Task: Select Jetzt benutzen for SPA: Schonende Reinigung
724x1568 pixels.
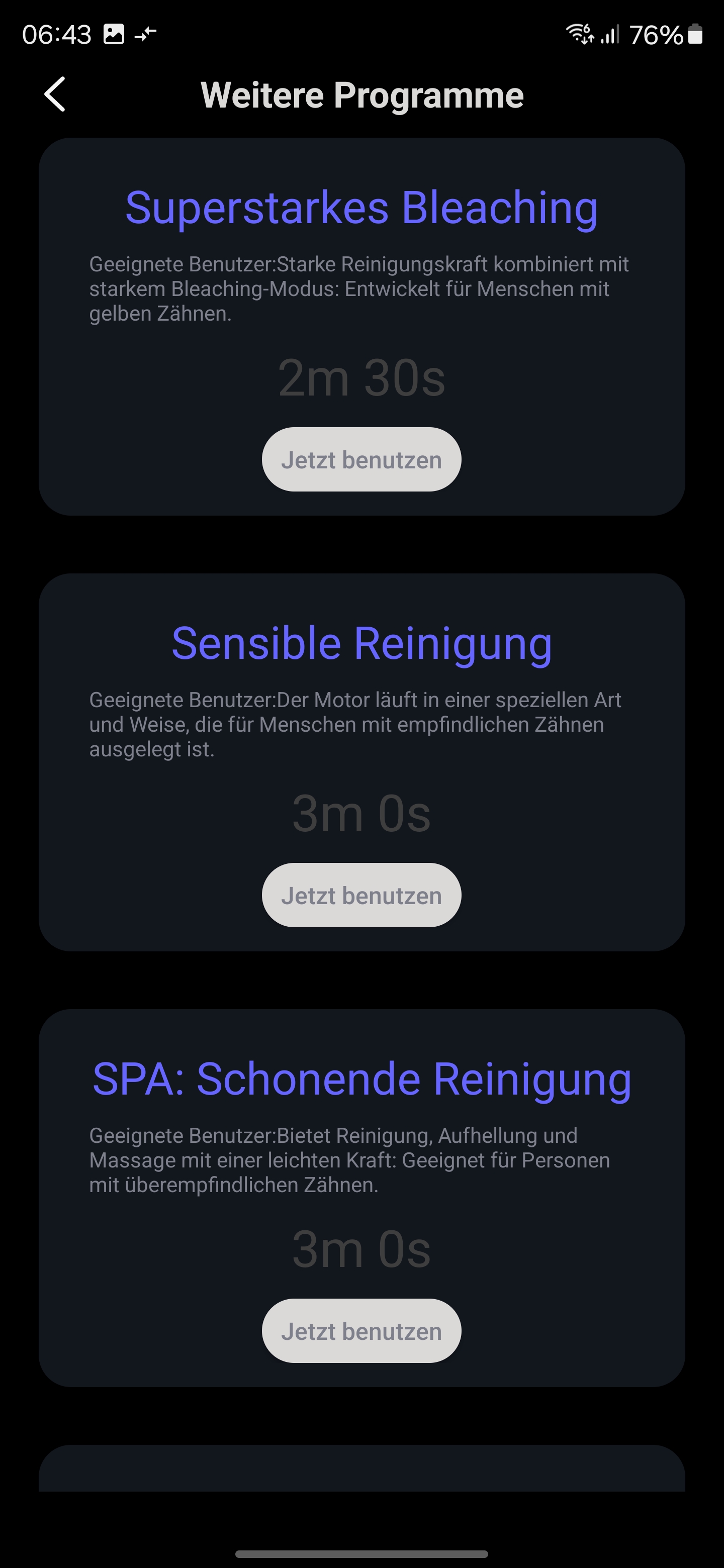Action: point(361,1331)
